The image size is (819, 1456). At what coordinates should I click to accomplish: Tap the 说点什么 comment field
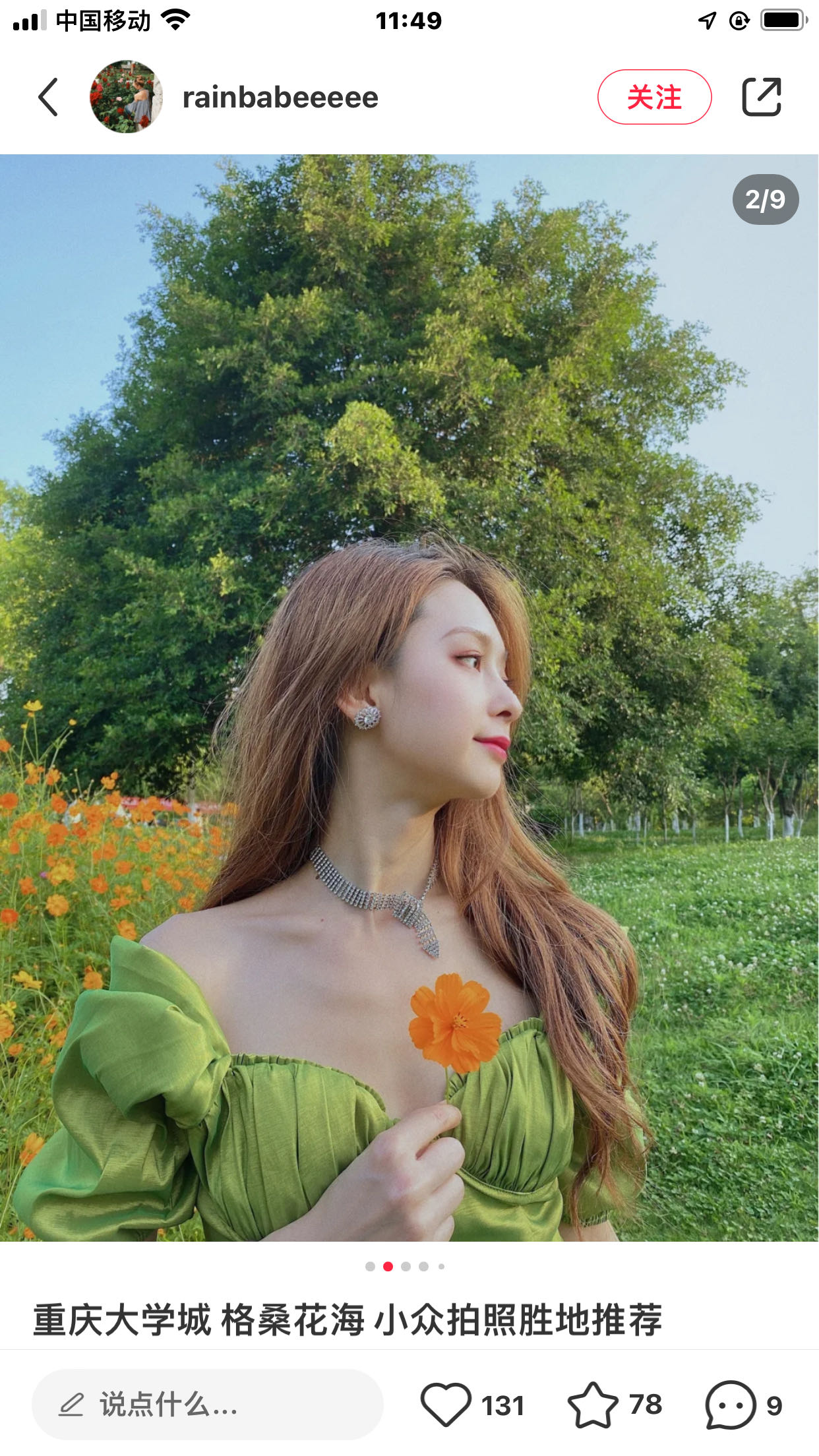pyautogui.click(x=207, y=1405)
